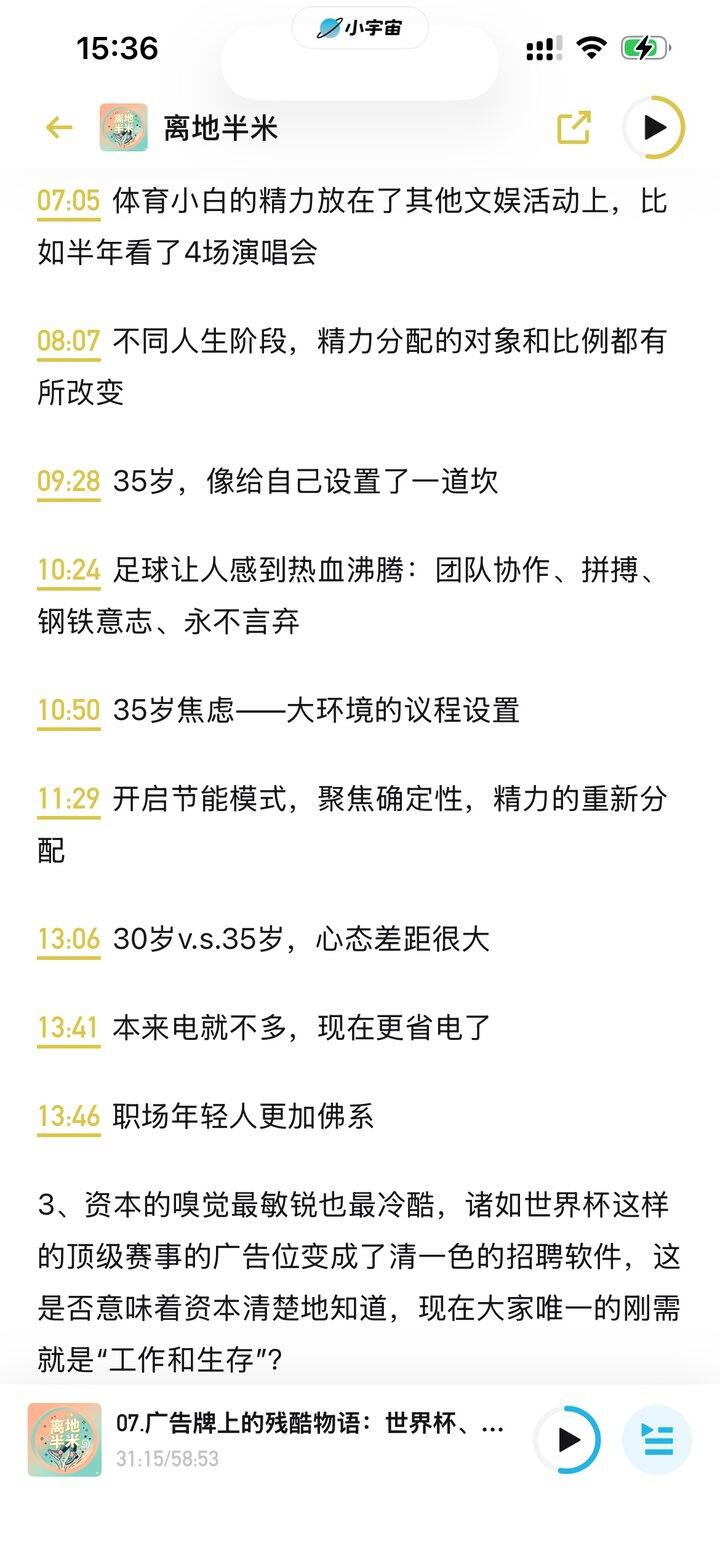Viewport: 720px width, 1558px height.
Task: Jump to timestamp 08:07
Action: (69, 342)
